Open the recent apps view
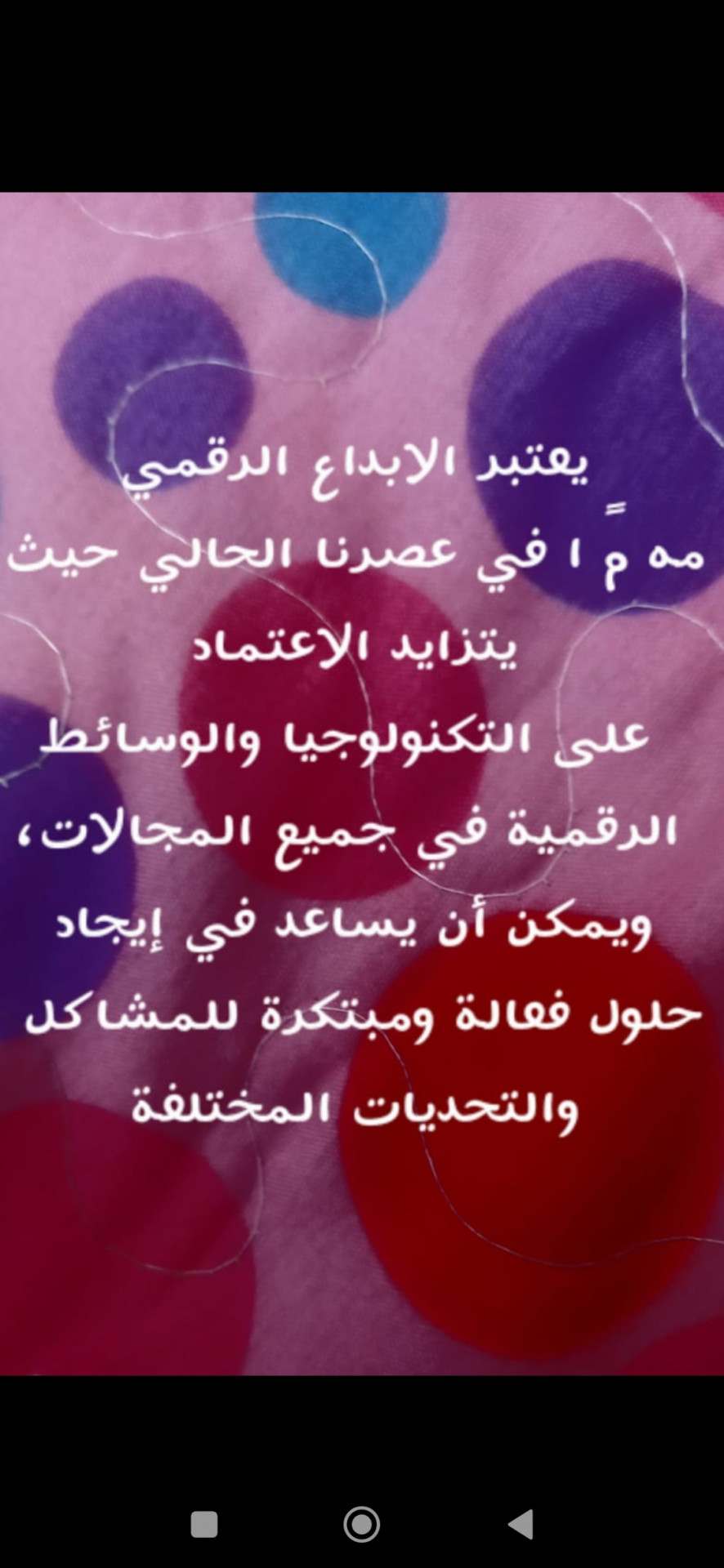The height and width of the screenshot is (1568, 724). click(x=204, y=1524)
